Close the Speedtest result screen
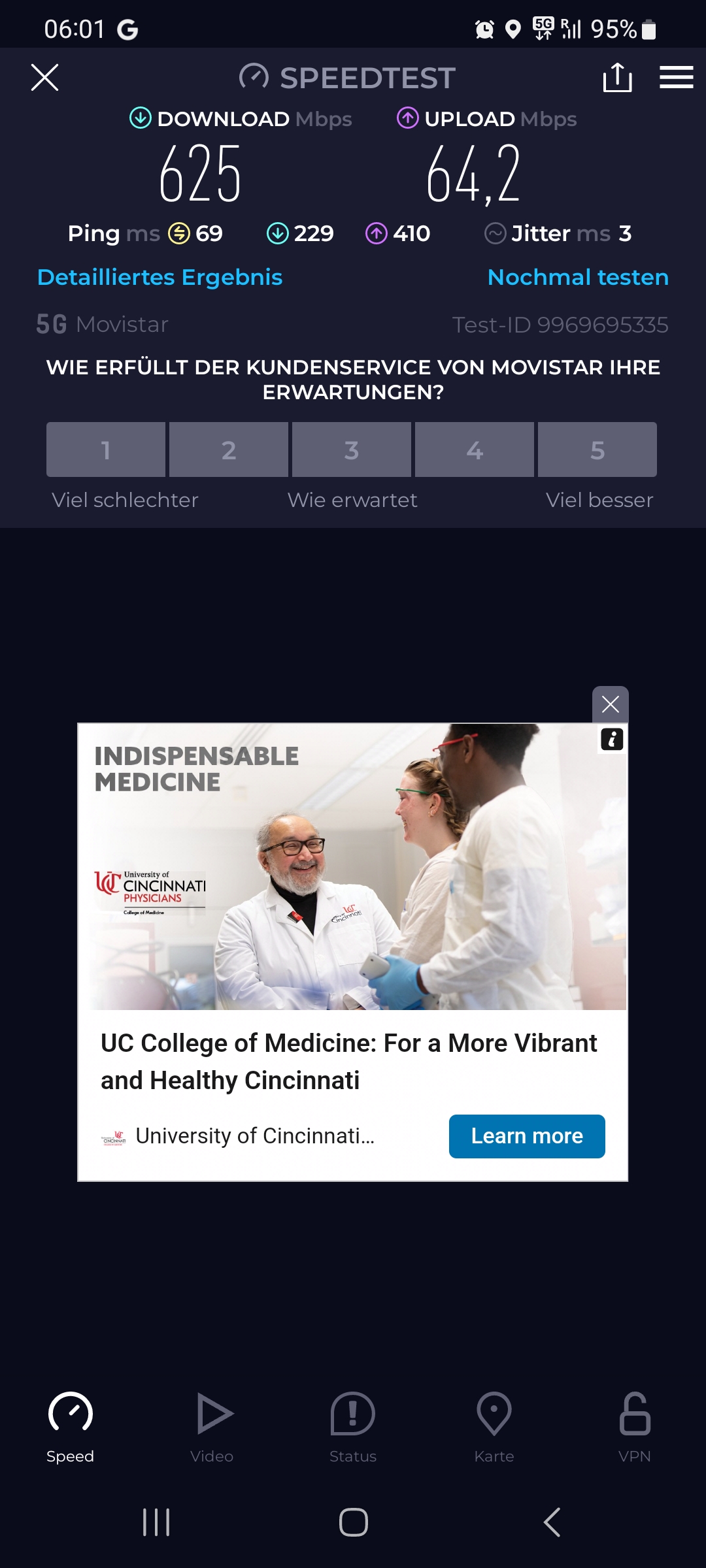This screenshot has height=1568, width=706. [44, 78]
